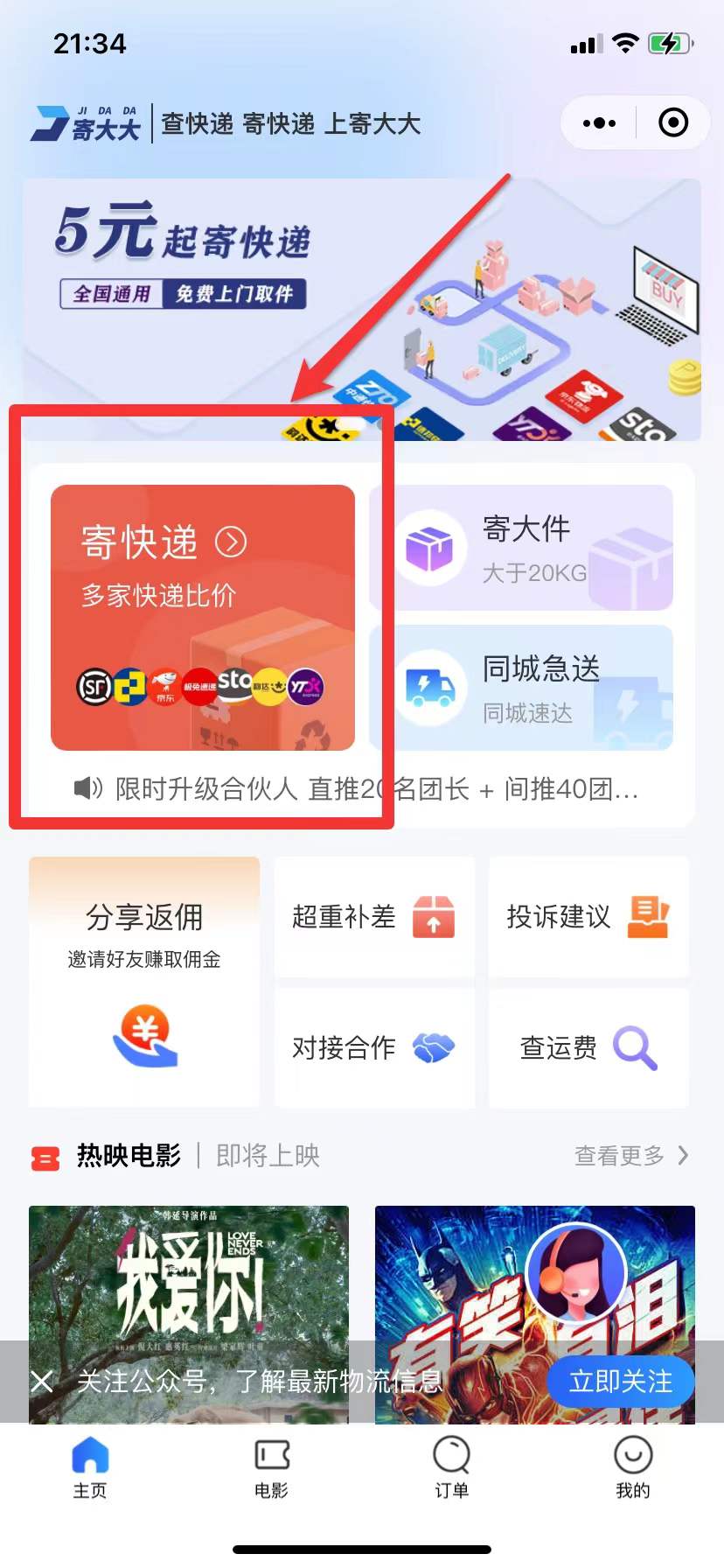Select 寄大件 over 20KG shipping
The height and width of the screenshot is (1568, 724).
pyautogui.click(x=521, y=548)
